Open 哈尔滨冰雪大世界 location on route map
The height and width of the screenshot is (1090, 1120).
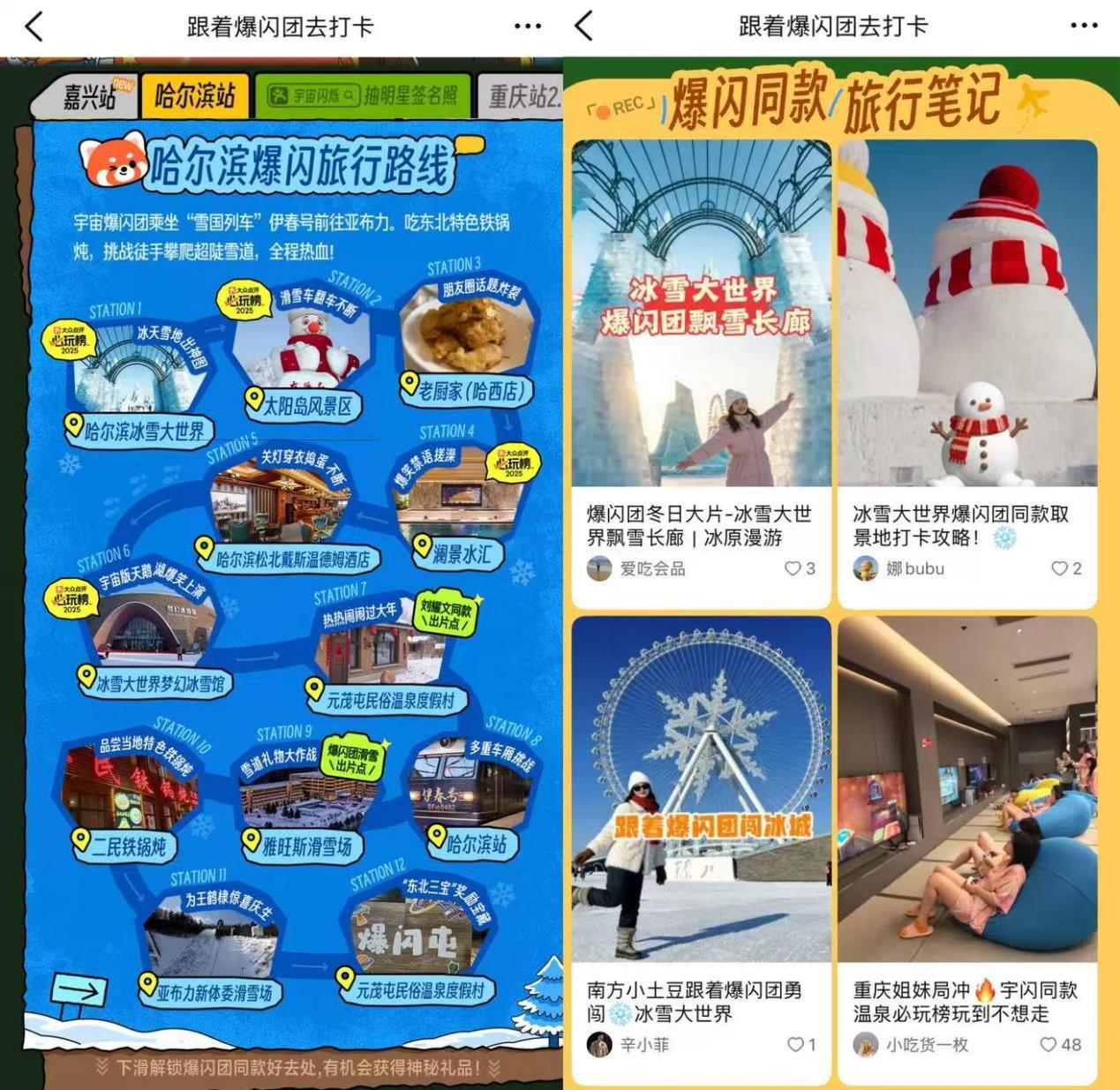click(141, 430)
